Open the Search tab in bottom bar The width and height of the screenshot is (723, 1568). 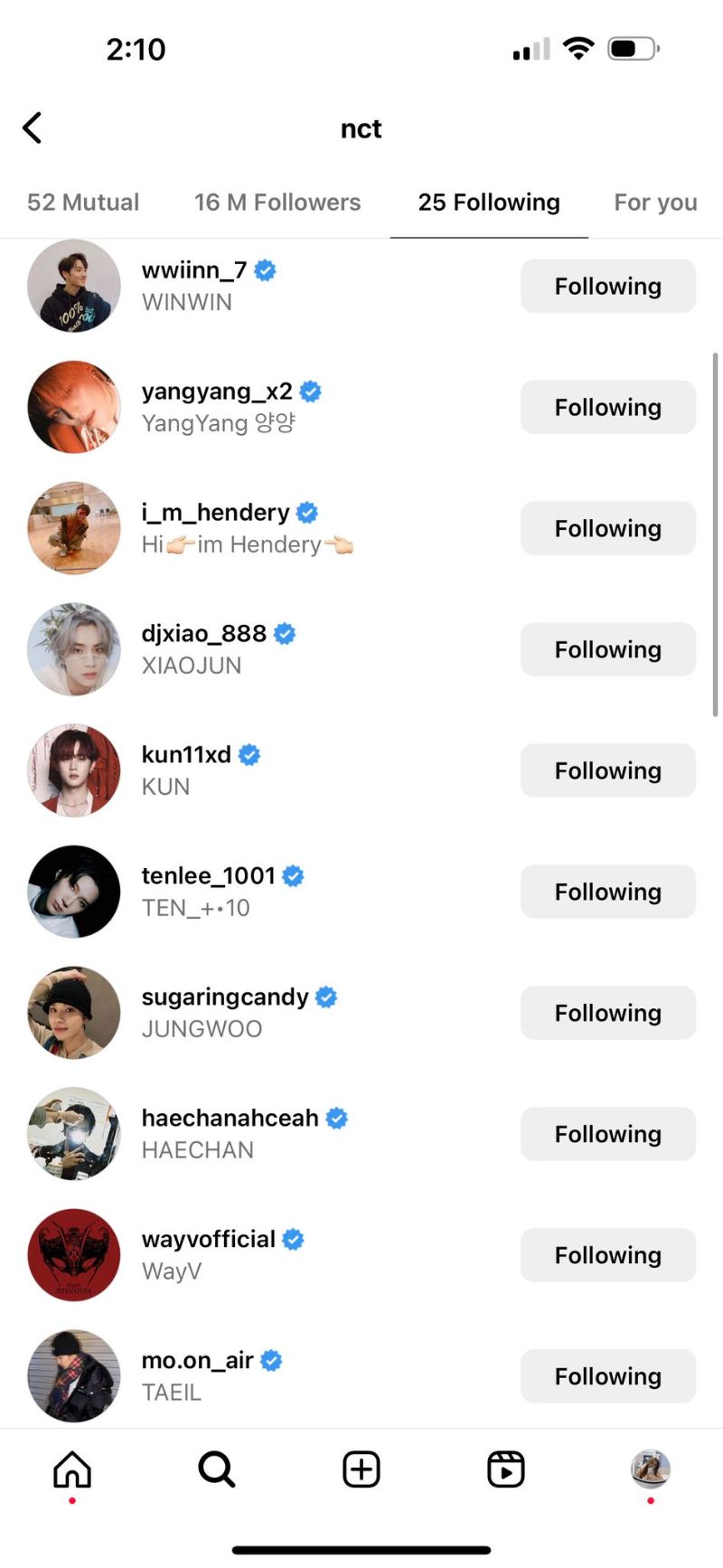217,1470
